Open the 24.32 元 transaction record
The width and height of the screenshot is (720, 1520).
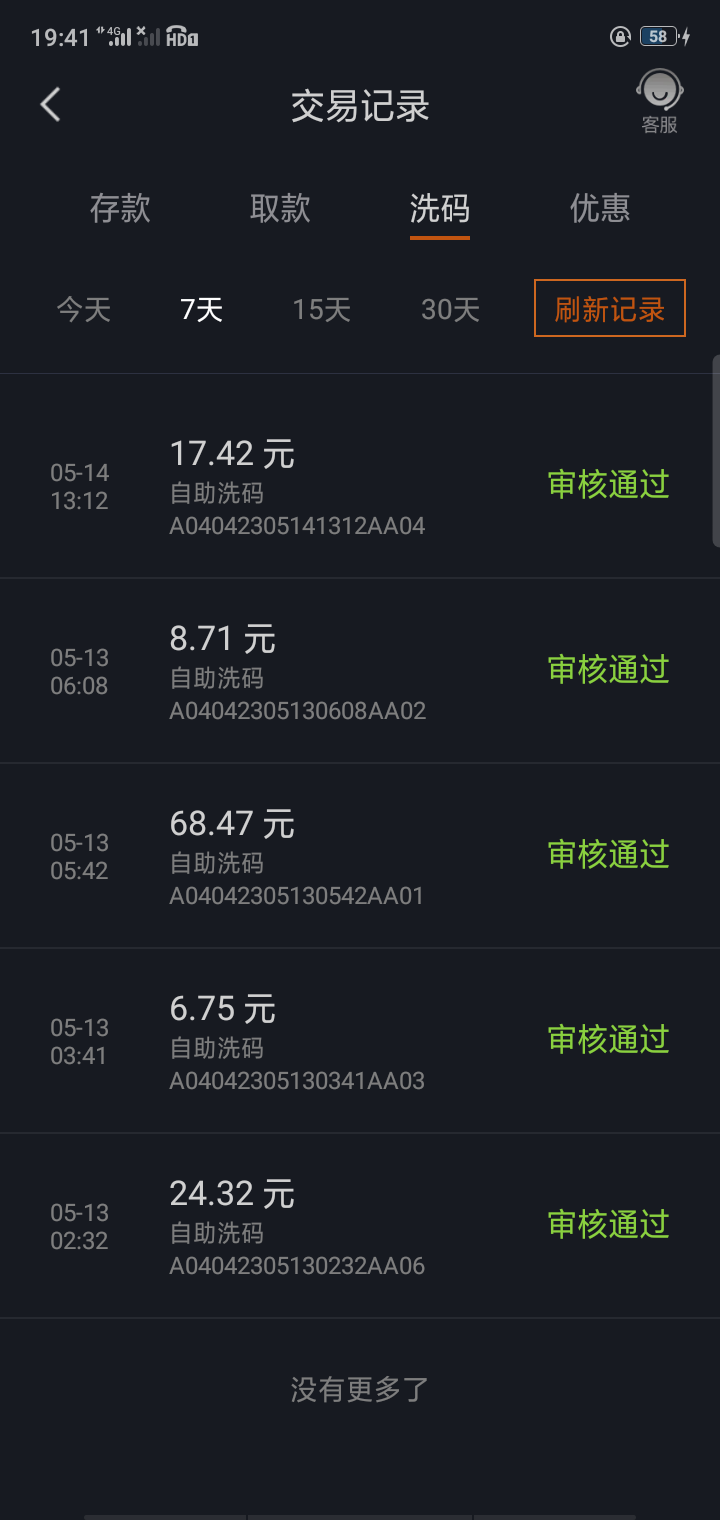359,1226
